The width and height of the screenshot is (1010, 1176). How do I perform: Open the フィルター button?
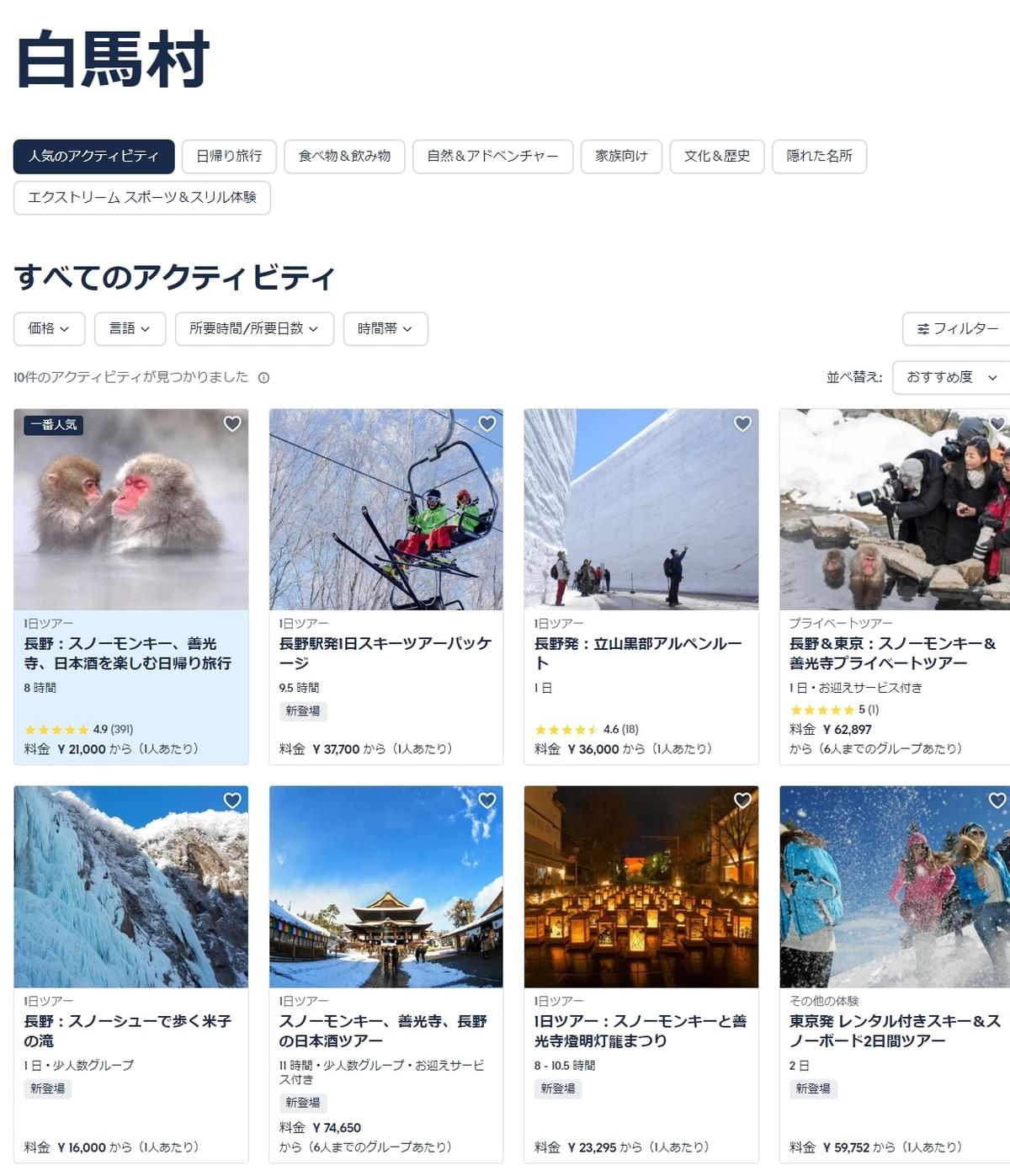coord(957,328)
